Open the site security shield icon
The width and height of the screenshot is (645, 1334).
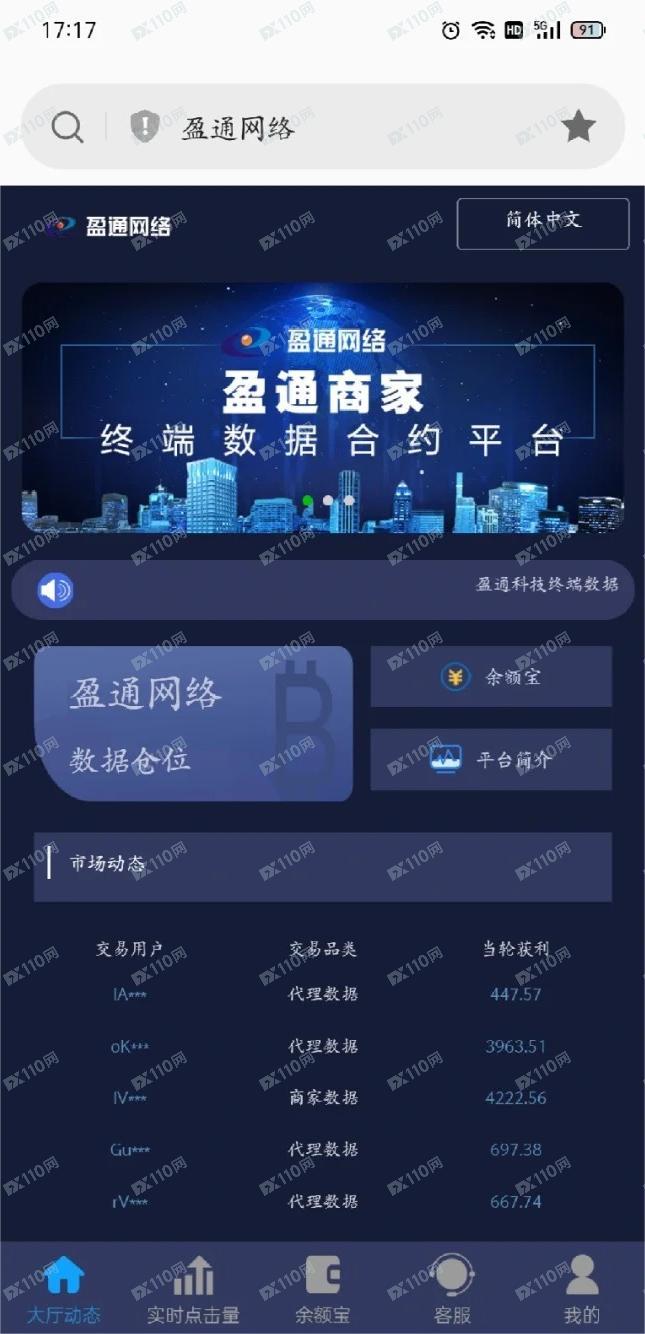point(145,126)
